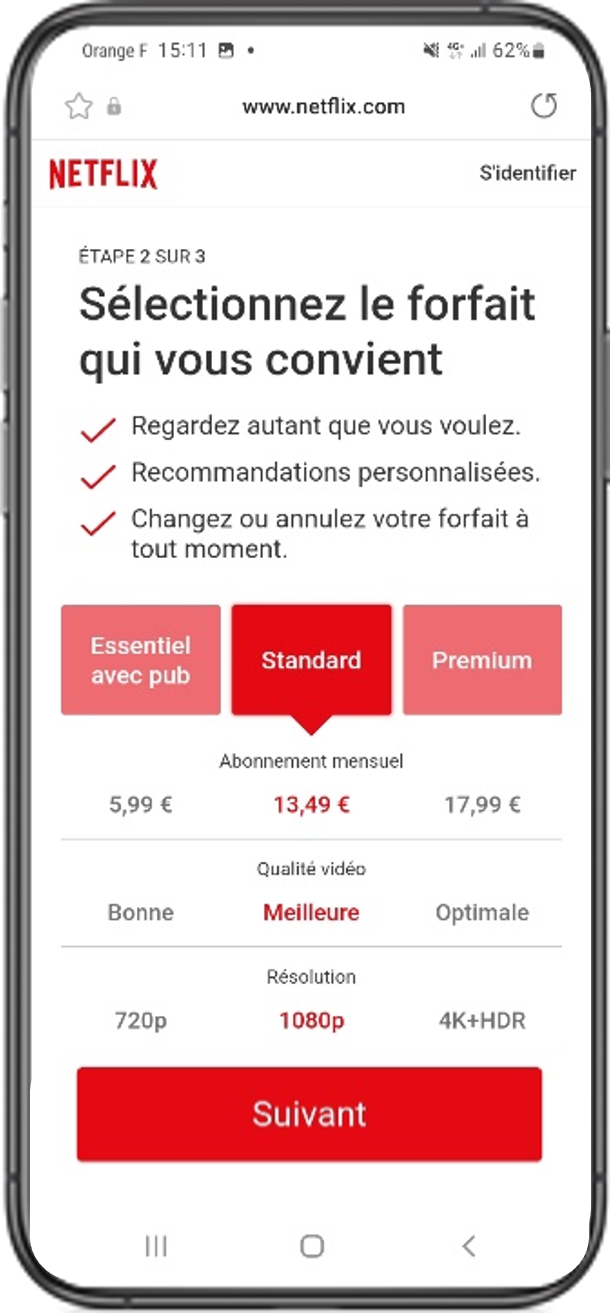The height and width of the screenshot is (1313, 610).
Task: Pick the Premium plan
Action: (482, 660)
